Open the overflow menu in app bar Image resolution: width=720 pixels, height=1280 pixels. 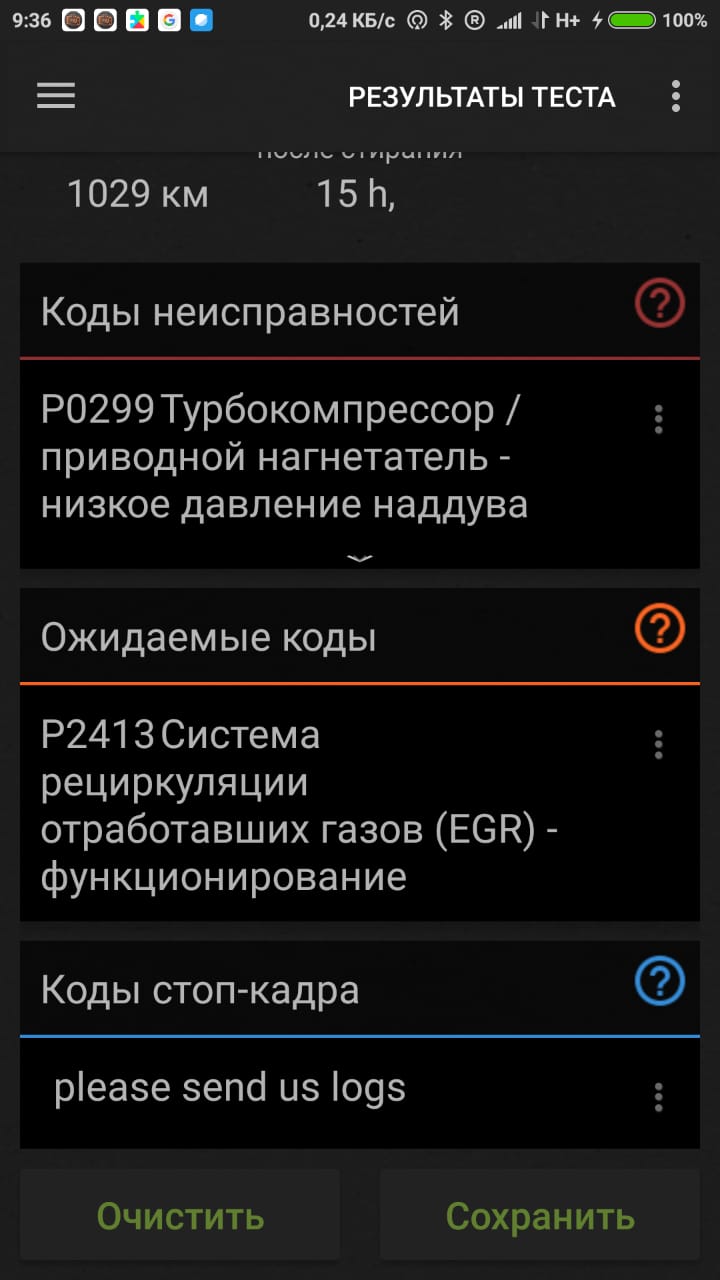pyautogui.click(x=676, y=96)
